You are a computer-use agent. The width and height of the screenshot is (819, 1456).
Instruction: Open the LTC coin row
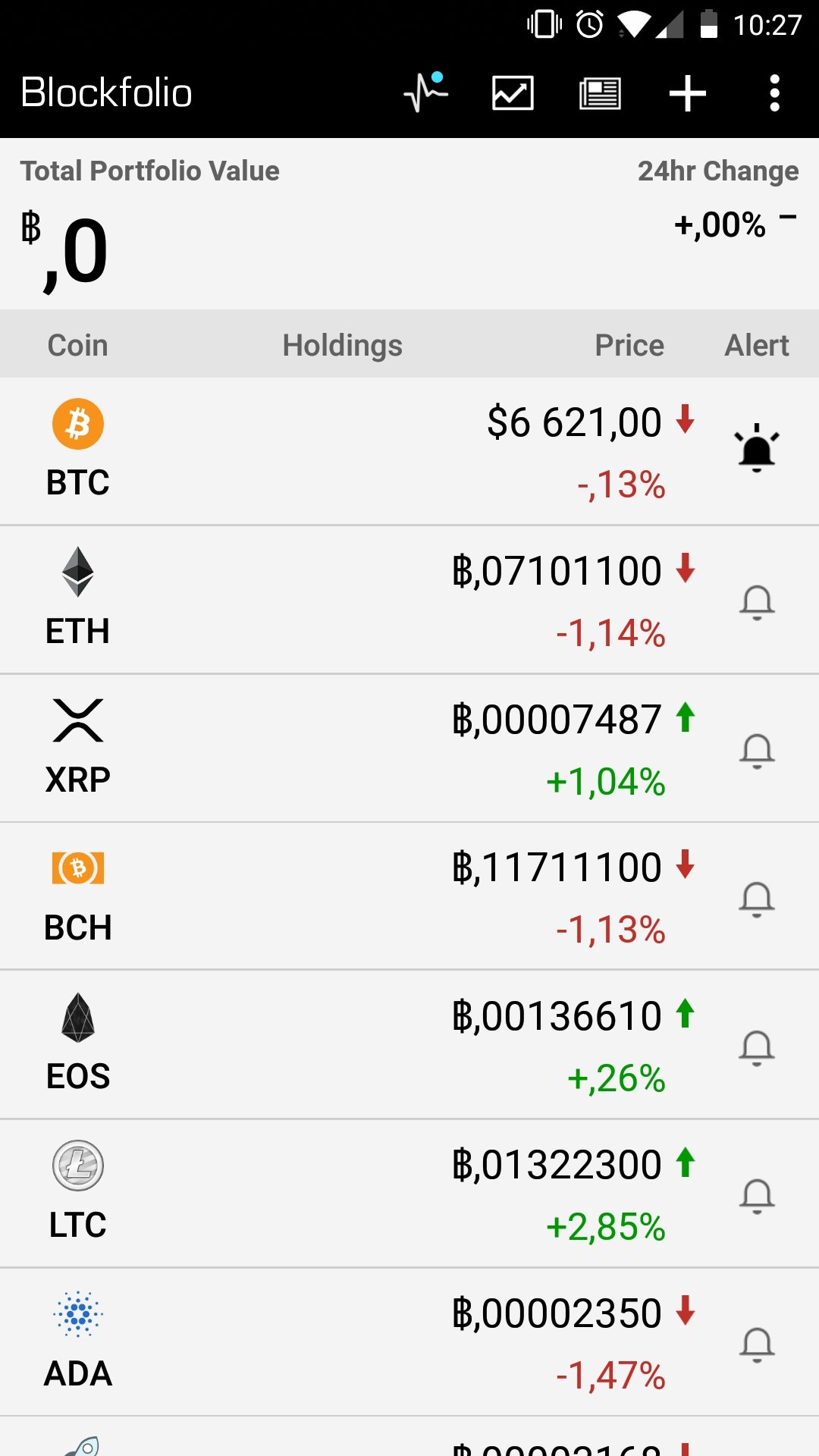(x=409, y=1194)
